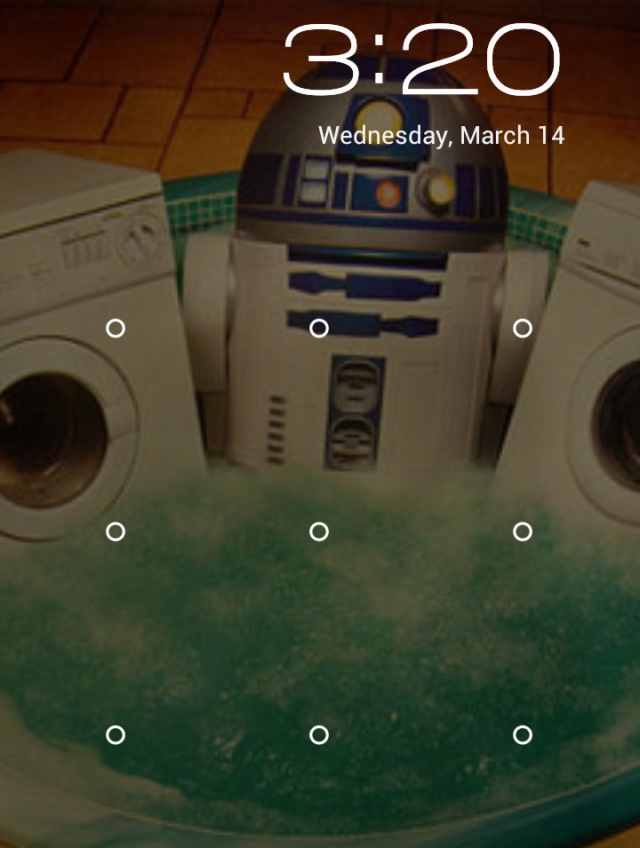Select the bottom-center pattern dot

pyautogui.click(x=319, y=735)
